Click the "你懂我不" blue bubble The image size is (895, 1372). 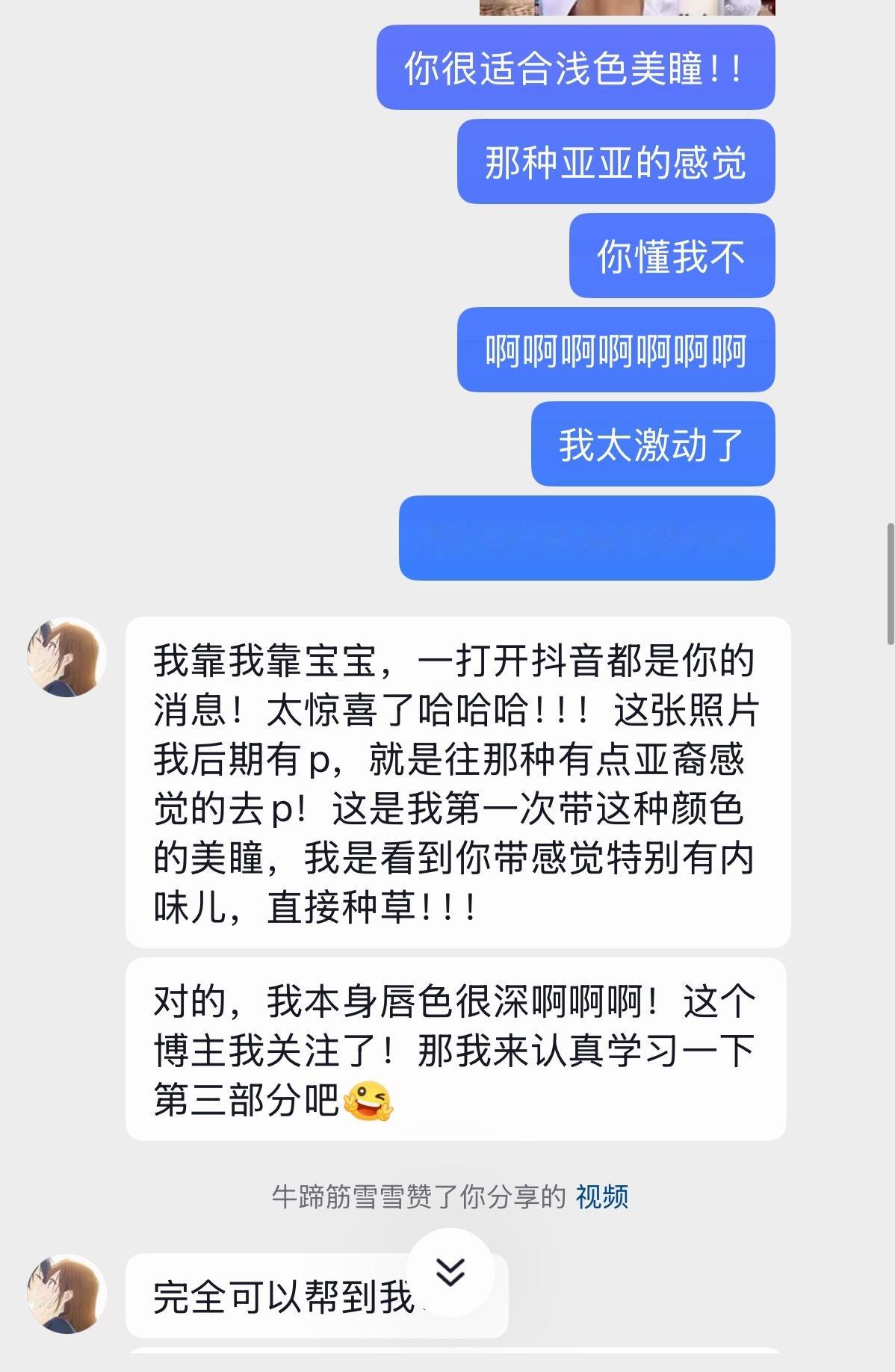click(671, 256)
